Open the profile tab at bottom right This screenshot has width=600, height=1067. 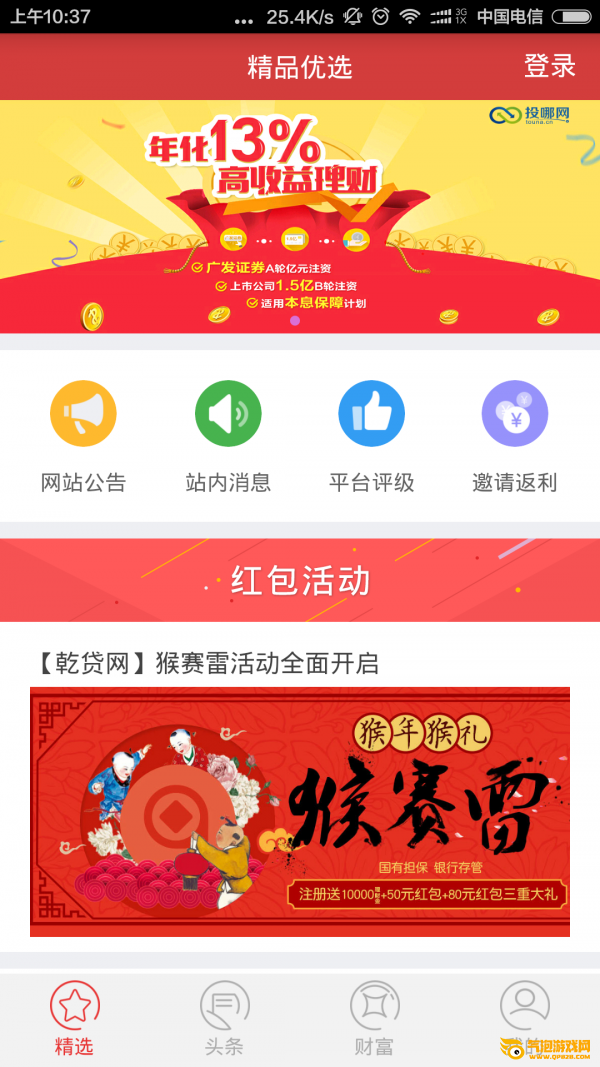524,1012
